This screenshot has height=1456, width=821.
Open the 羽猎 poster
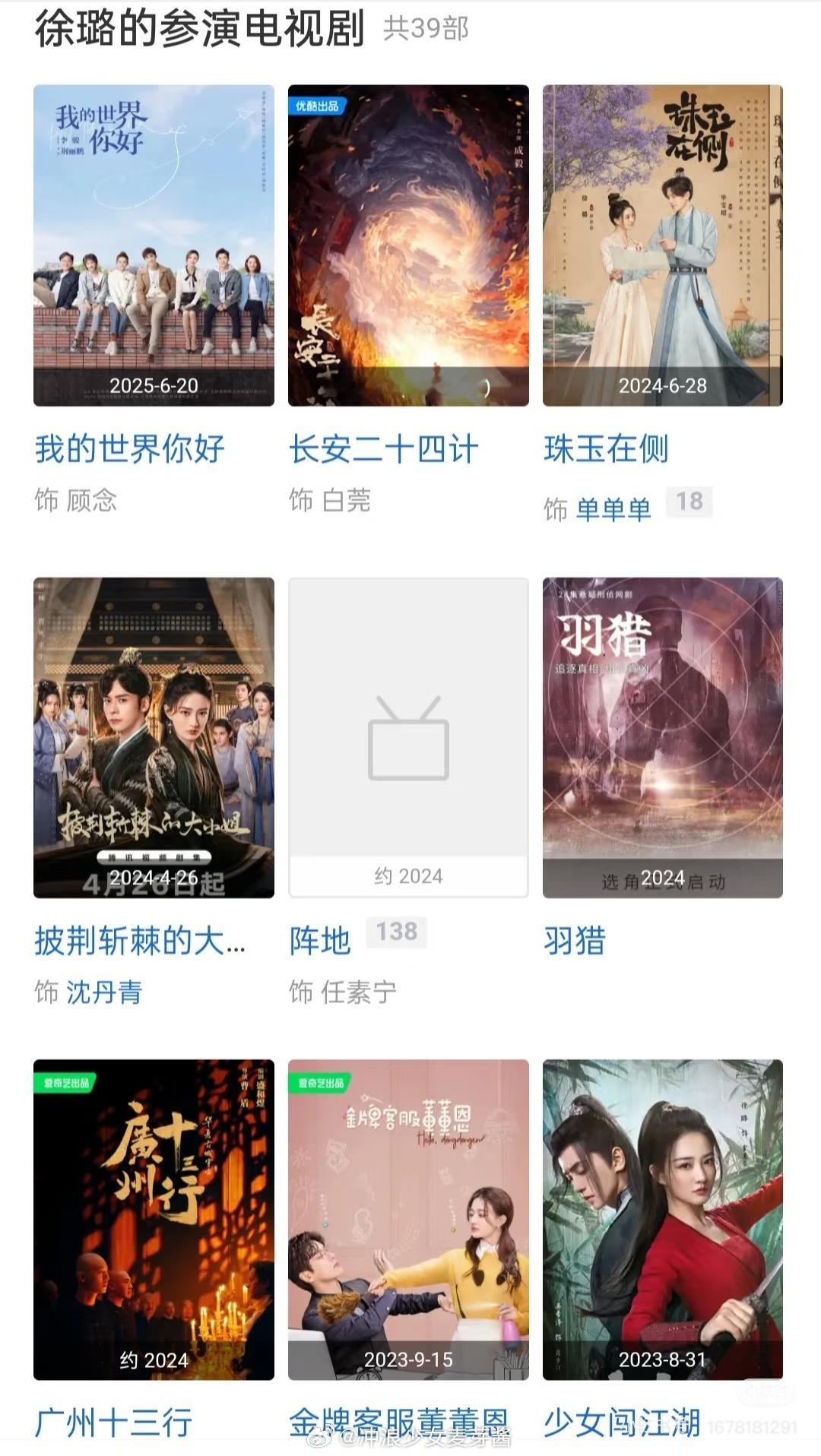pos(663,737)
